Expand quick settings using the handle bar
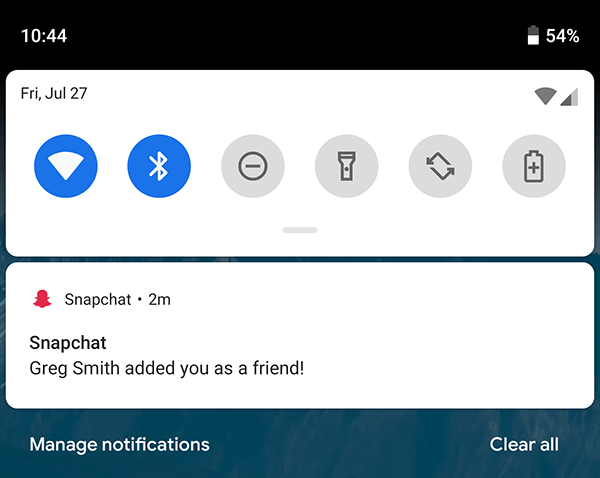The width and height of the screenshot is (600, 478). pyautogui.click(x=300, y=230)
